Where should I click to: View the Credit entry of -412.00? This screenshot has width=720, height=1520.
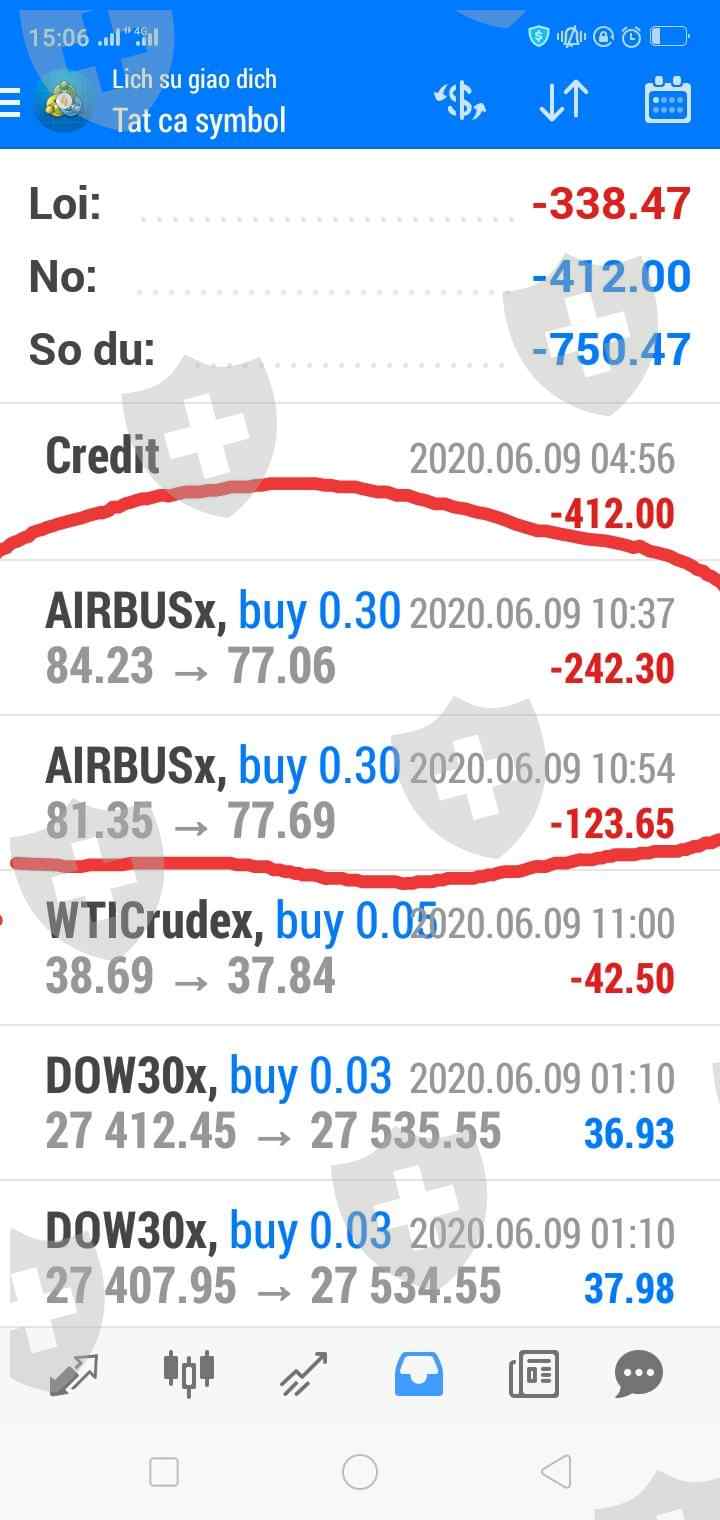[x=360, y=484]
